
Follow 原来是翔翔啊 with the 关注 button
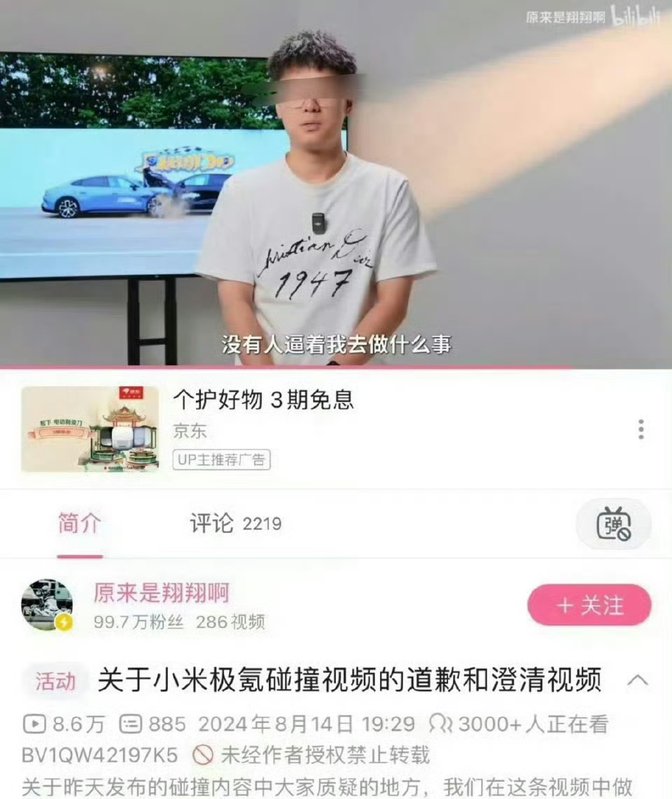589,606
